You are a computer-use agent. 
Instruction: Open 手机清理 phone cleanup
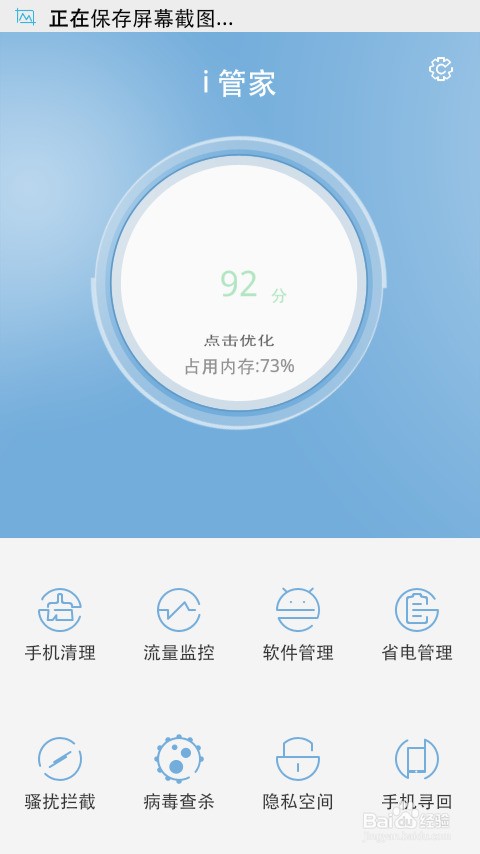[60, 625]
